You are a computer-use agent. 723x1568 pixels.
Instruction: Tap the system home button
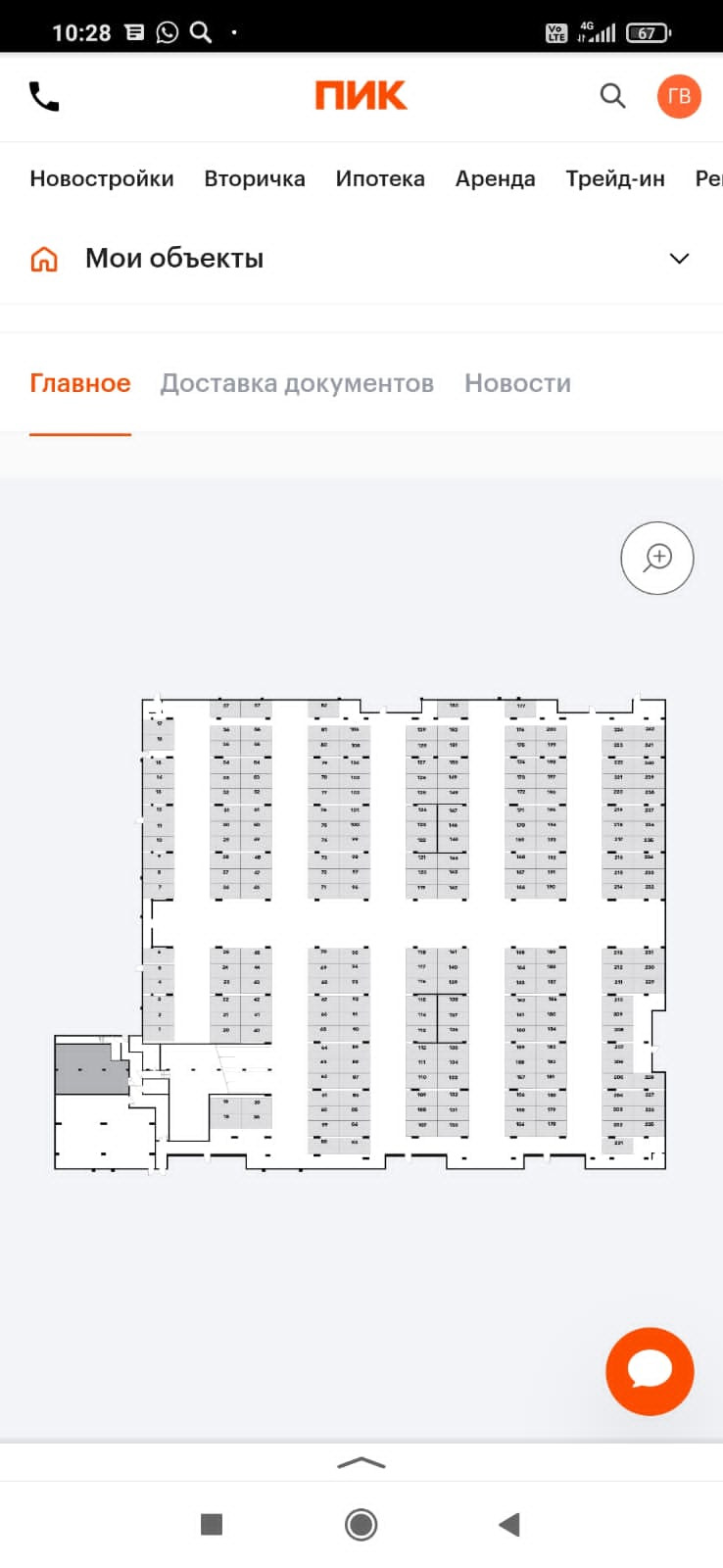(361, 1524)
